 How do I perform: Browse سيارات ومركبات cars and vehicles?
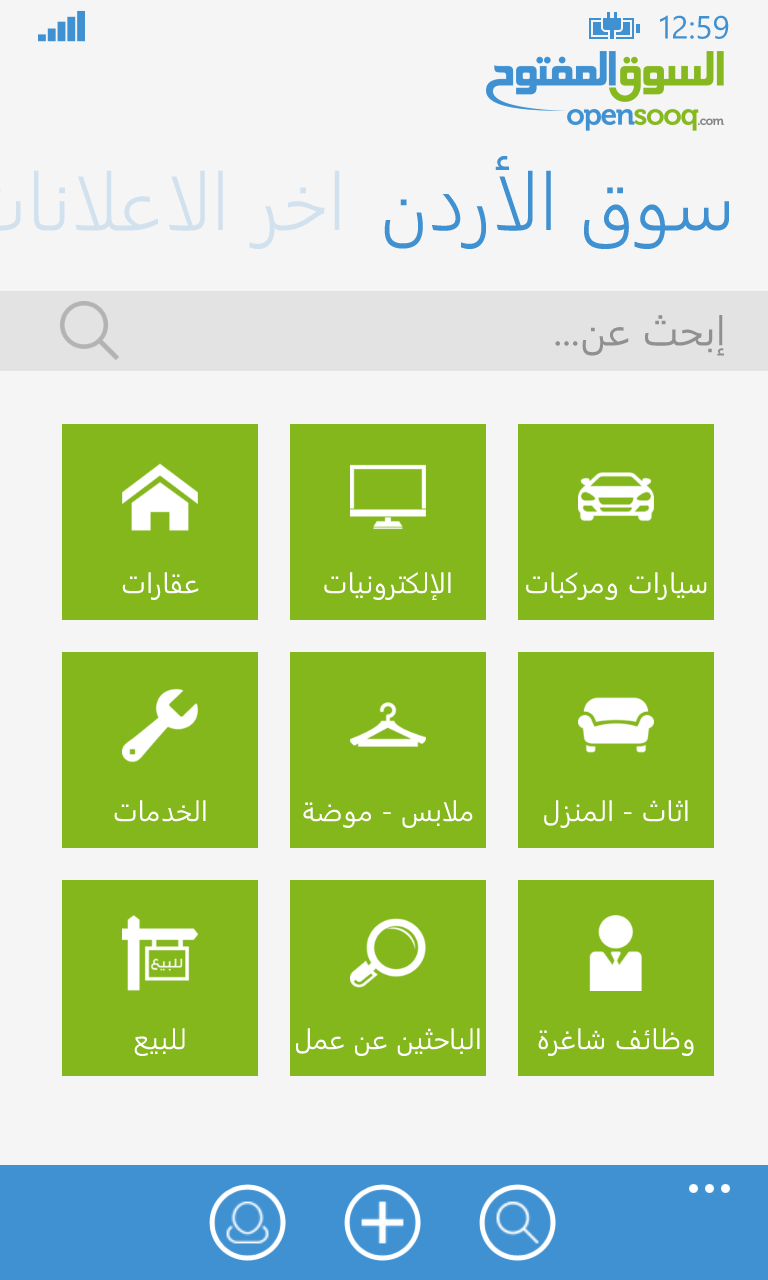click(616, 522)
